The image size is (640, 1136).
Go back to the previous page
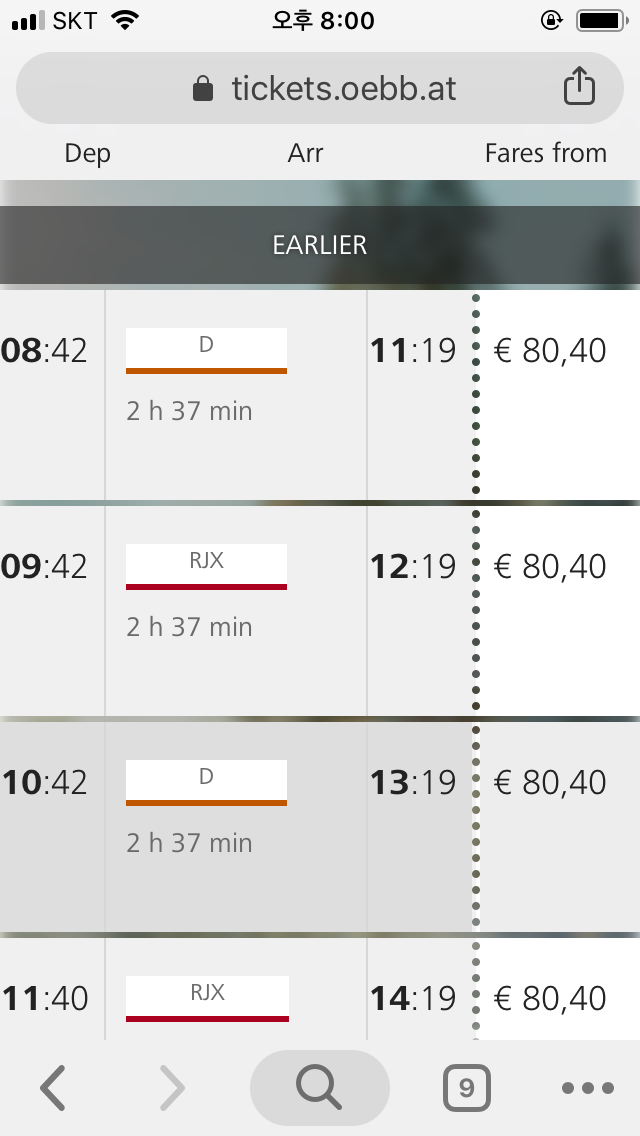point(53,1087)
